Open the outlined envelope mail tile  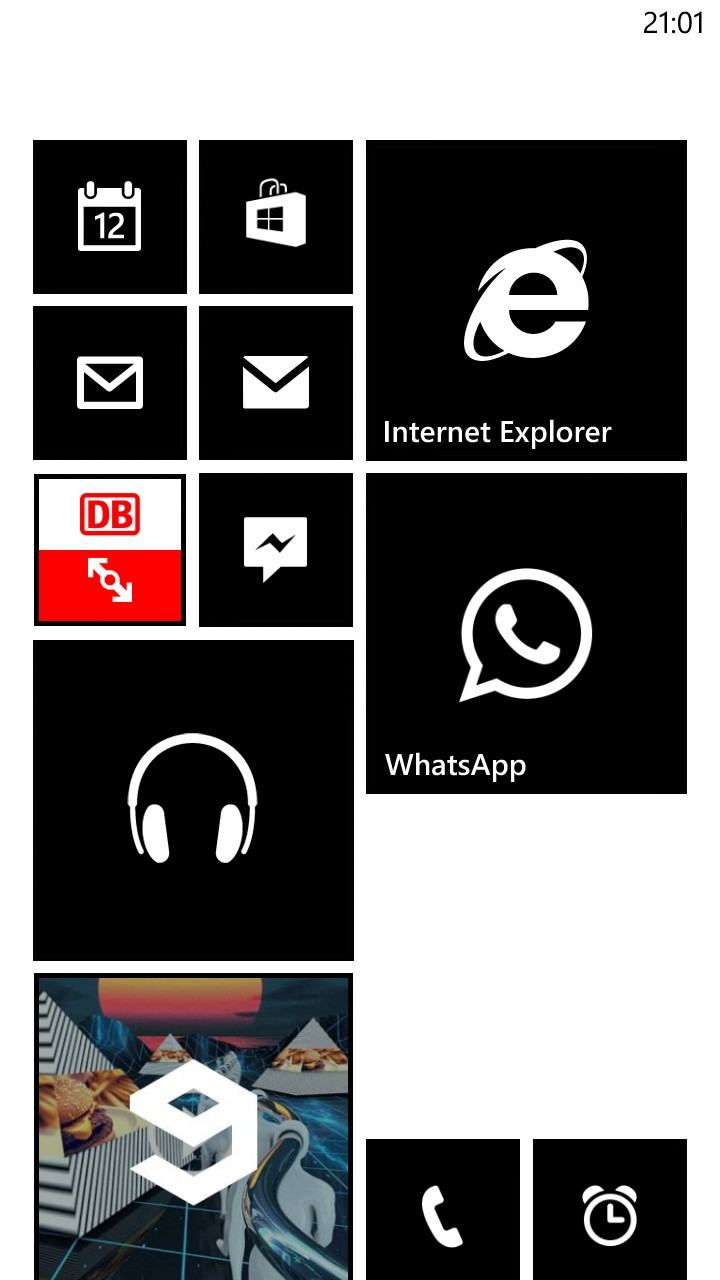point(110,383)
